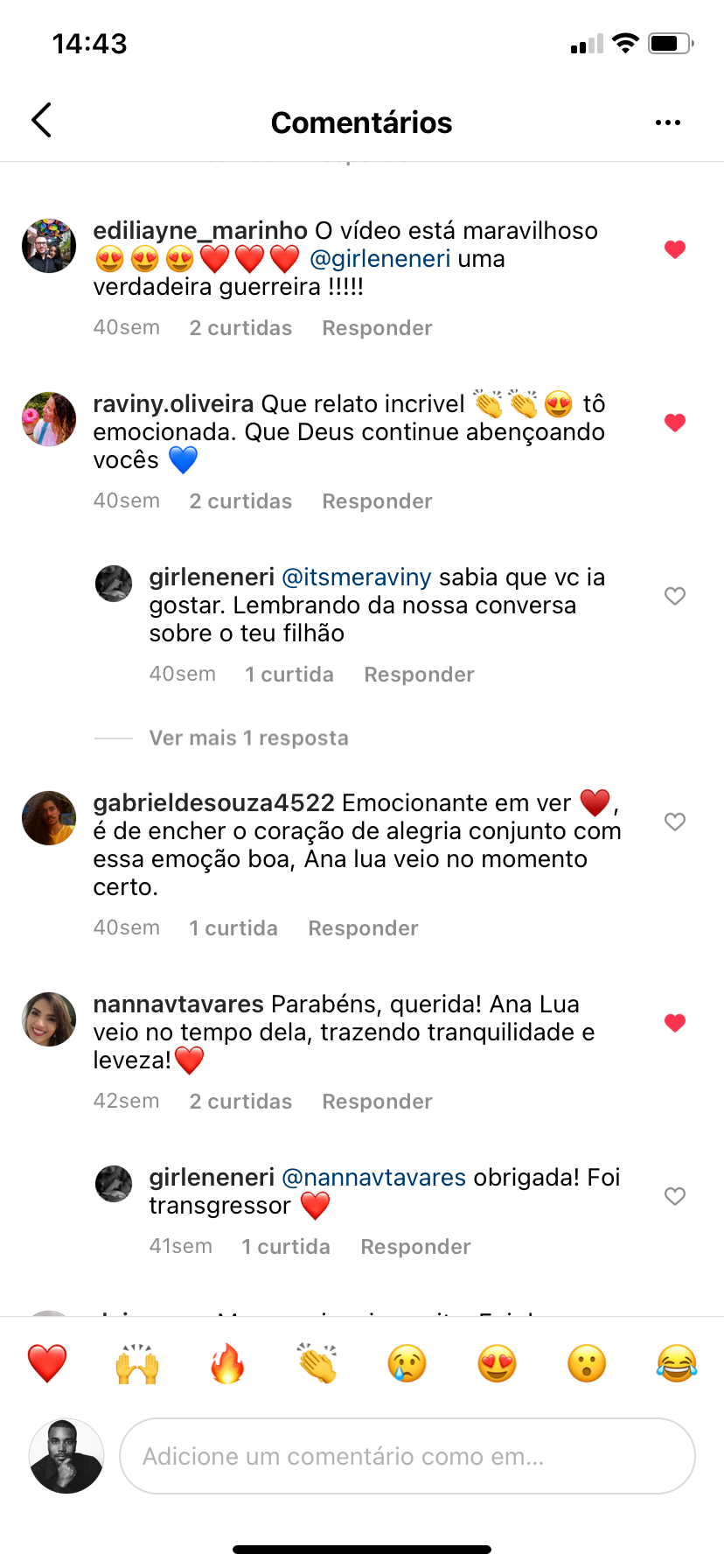The image size is (724, 1568).
Task: Unlike ediliayne_marinho's comment
Action: [675, 249]
